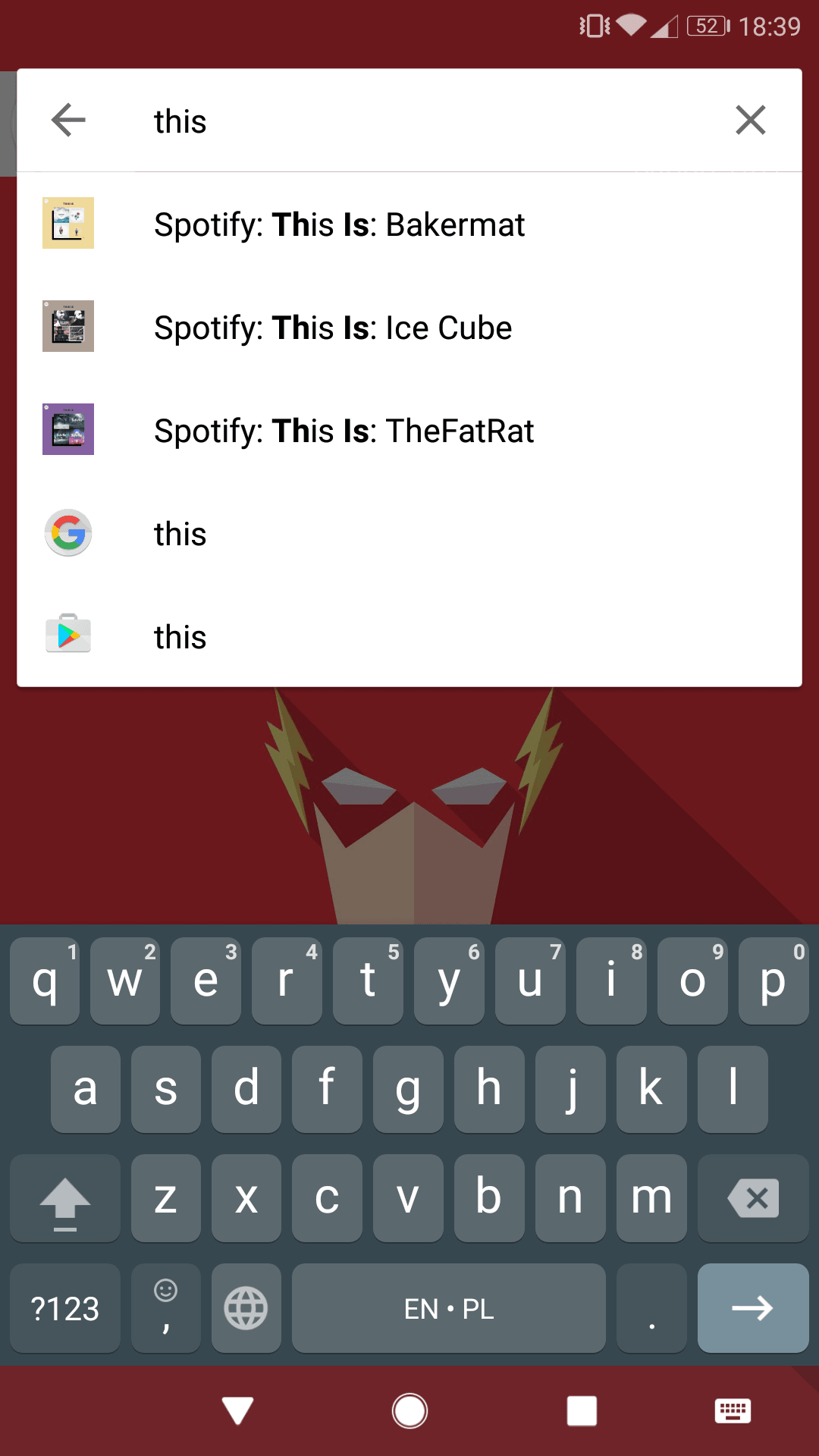Clear the search text with the X
The height and width of the screenshot is (1456, 819).
(x=751, y=121)
